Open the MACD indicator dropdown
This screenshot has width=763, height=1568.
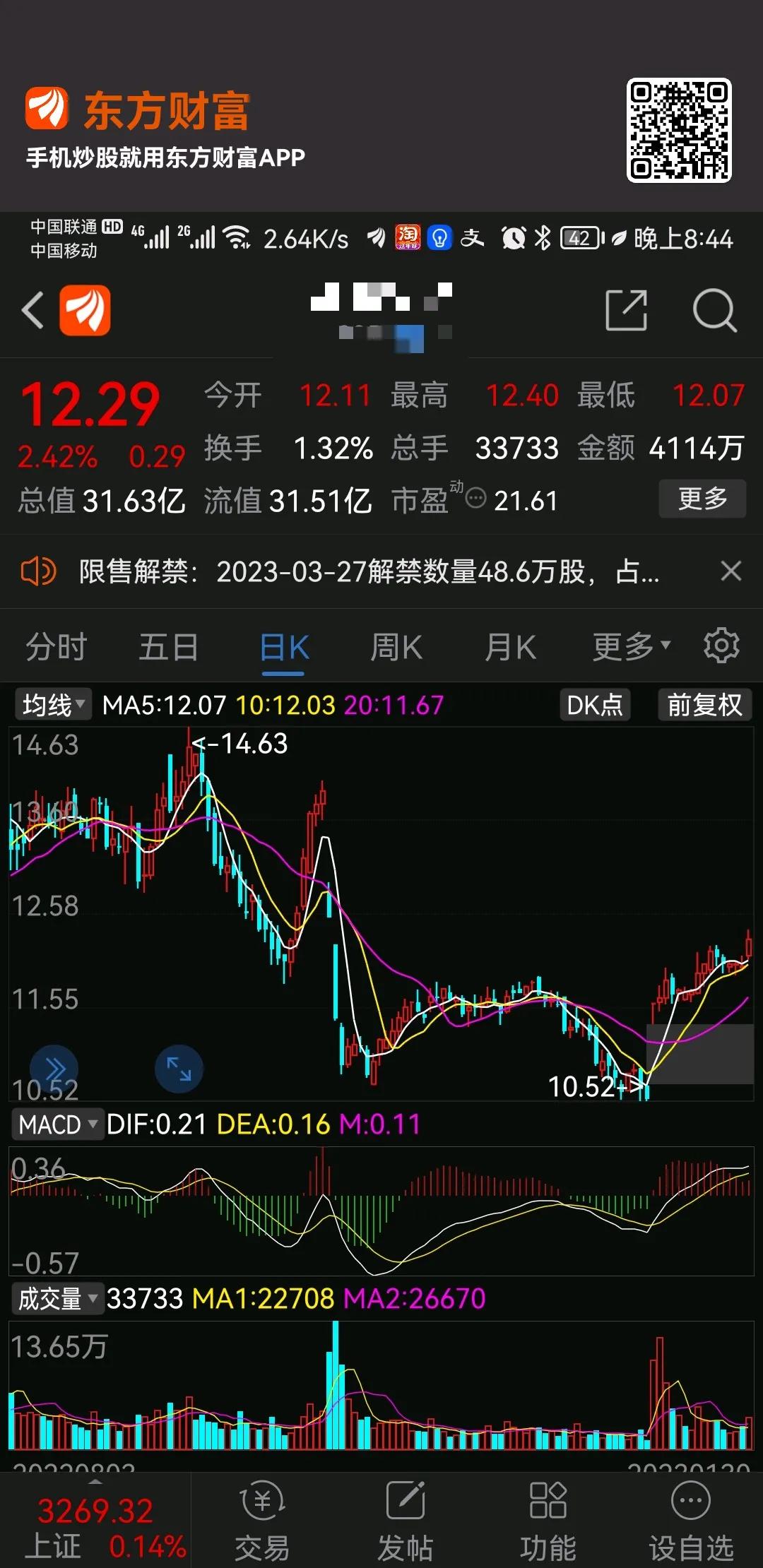(57, 1124)
